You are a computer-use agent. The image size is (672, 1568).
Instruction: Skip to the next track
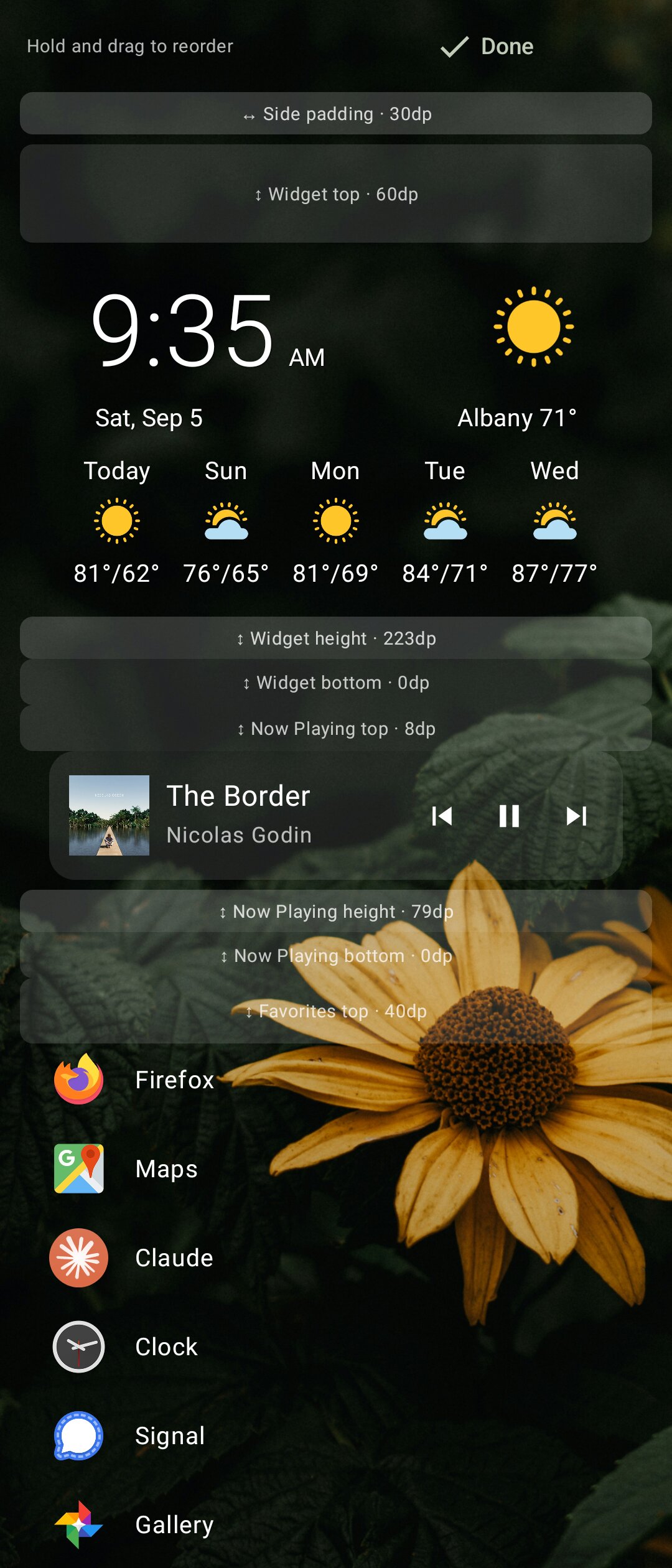tap(576, 816)
